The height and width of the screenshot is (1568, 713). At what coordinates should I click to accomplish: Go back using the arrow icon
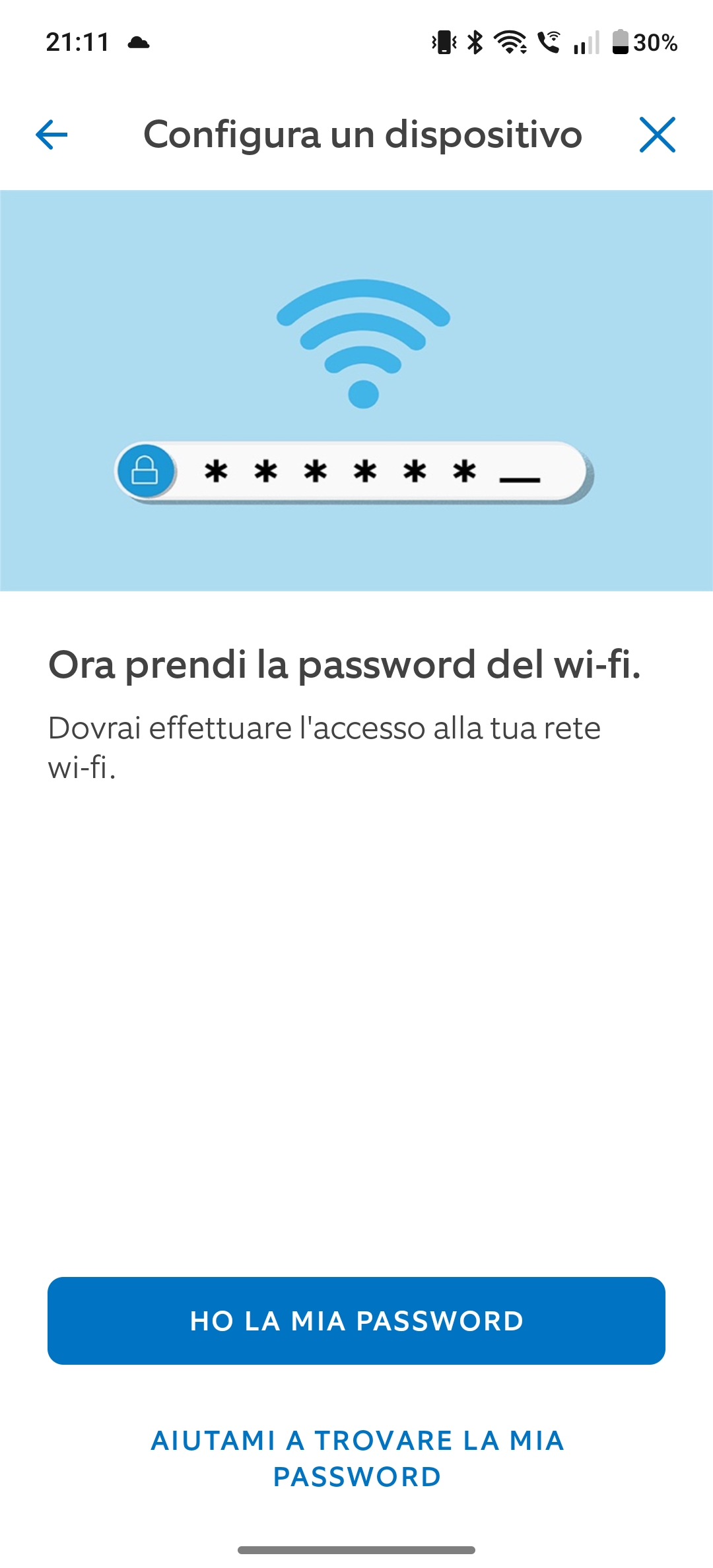coord(51,135)
